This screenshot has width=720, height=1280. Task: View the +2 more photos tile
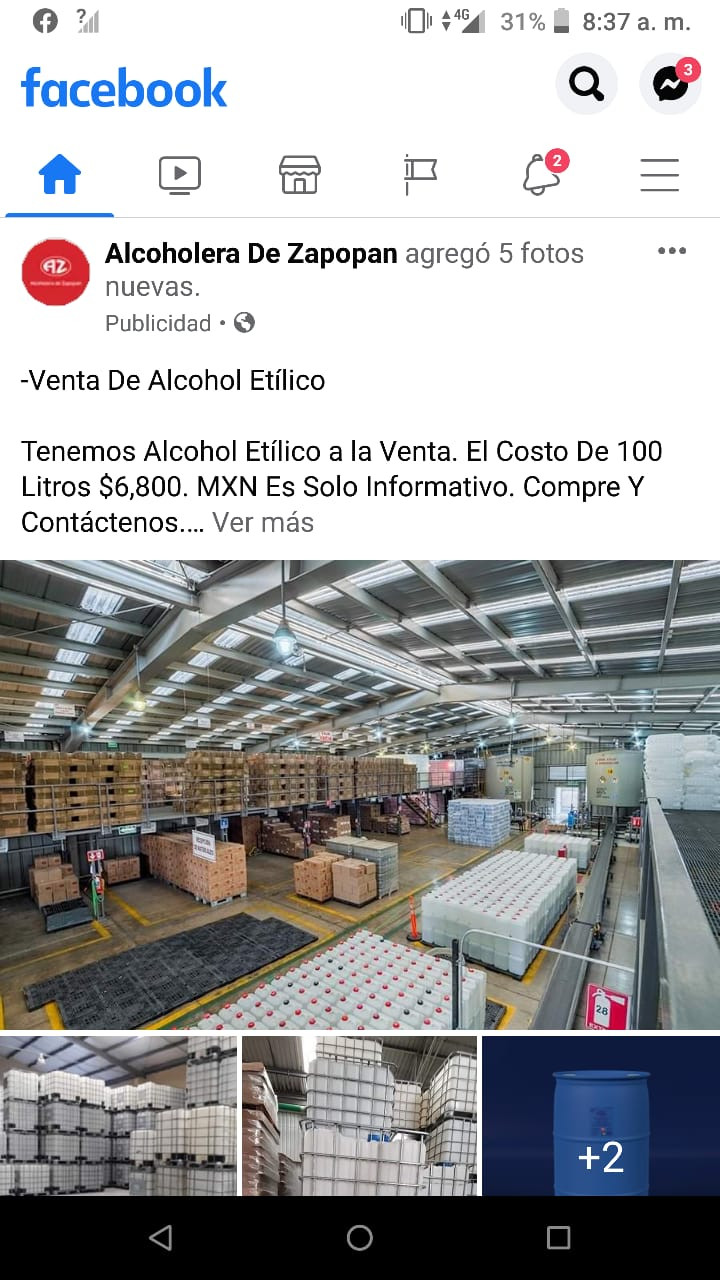pos(601,1115)
